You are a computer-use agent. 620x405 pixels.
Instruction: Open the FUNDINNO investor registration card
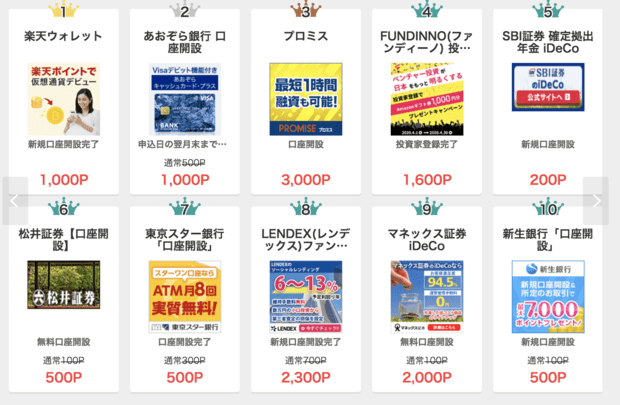click(x=427, y=100)
